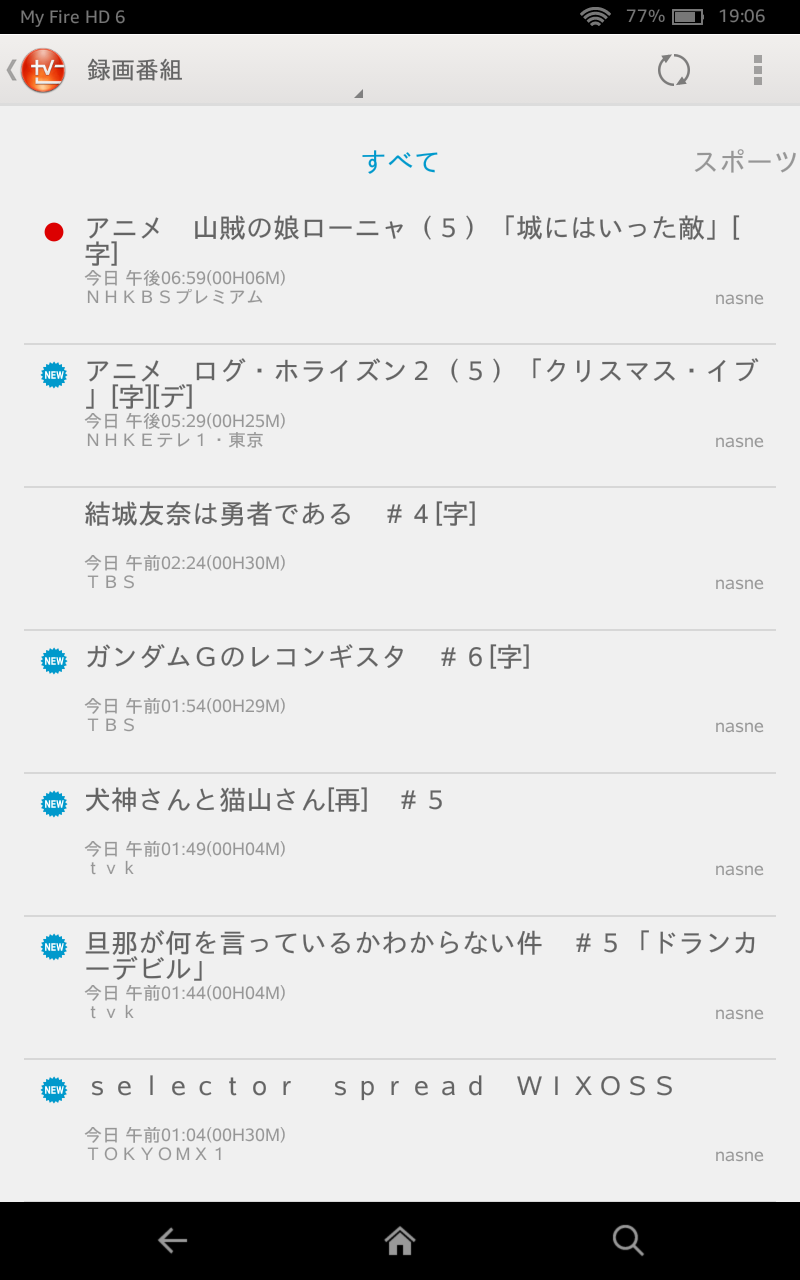Open 犬神さんと猫山さん ＃５
Viewport: 800px width, 1280px height.
400,845
